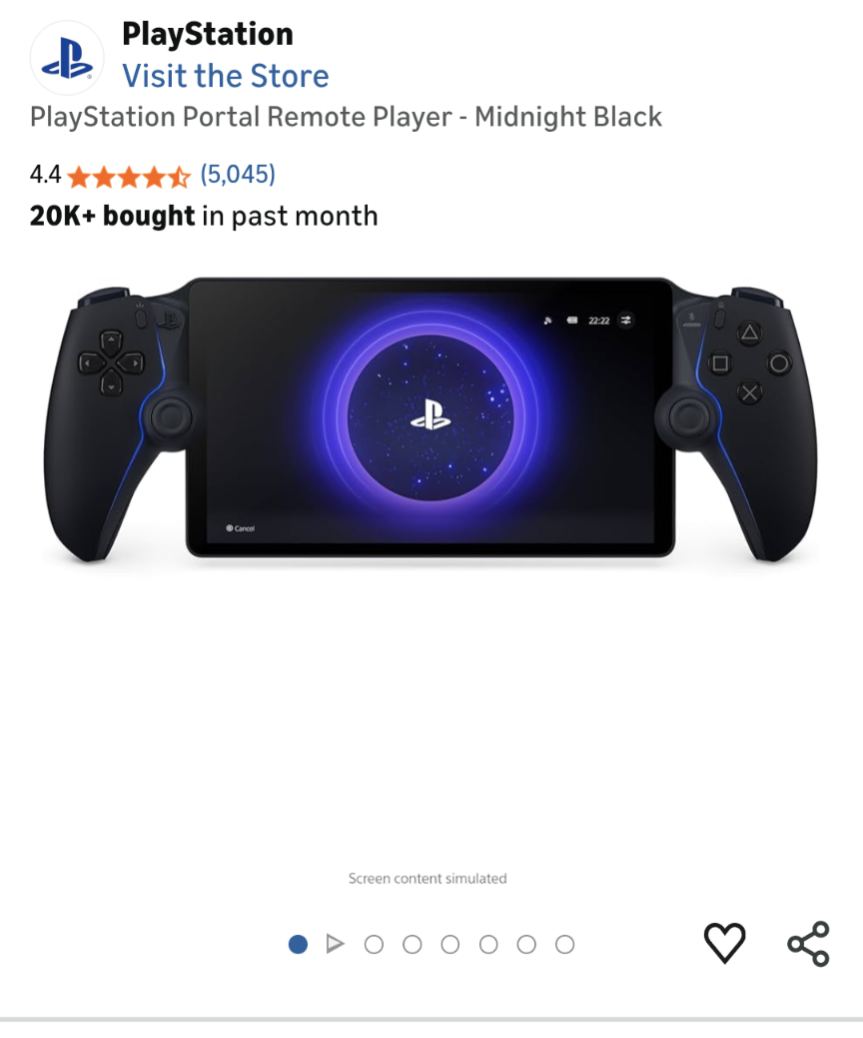
Task: Visit the PlayStation Store link
Action: point(225,76)
